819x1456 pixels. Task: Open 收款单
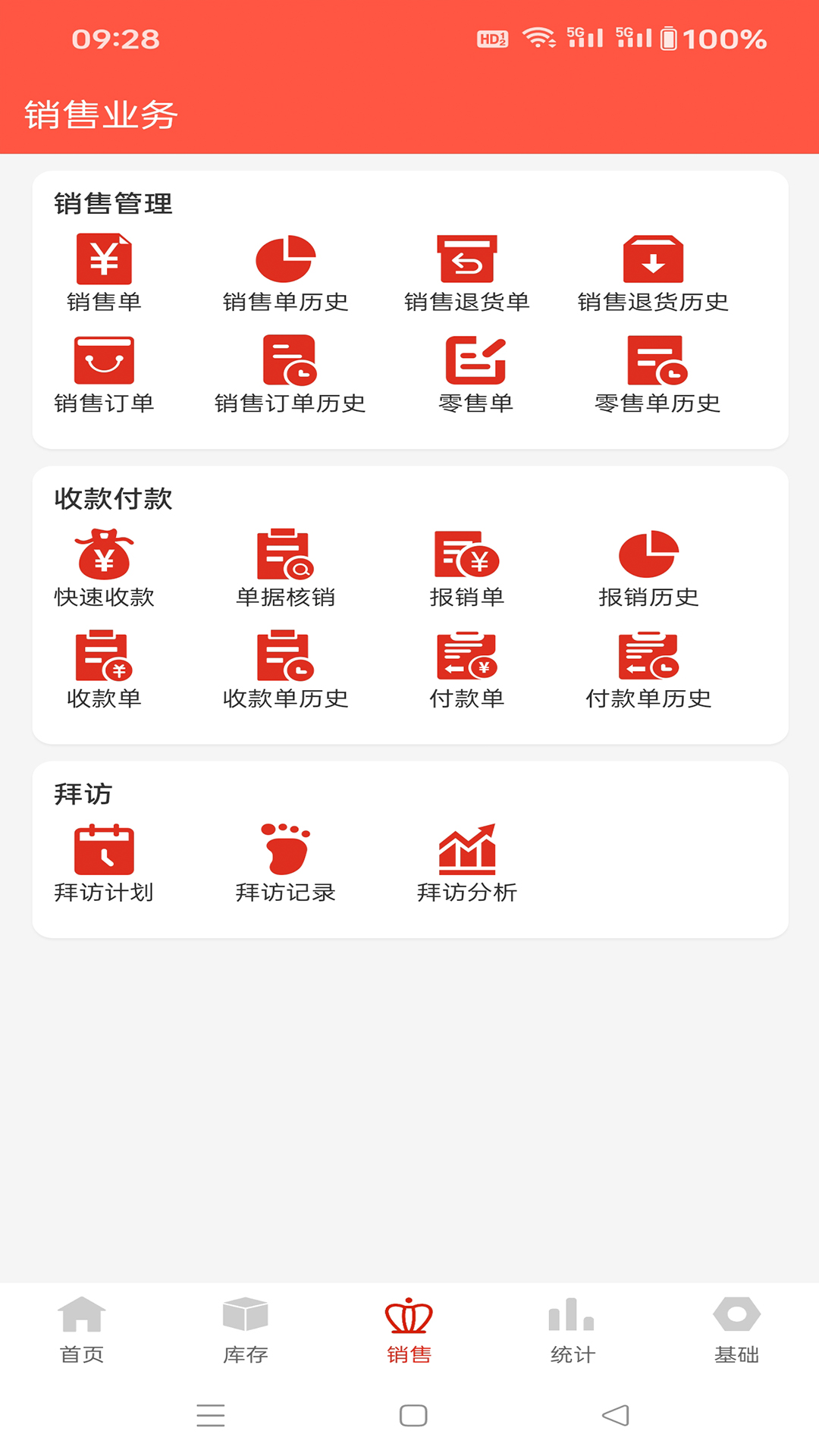click(x=104, y=670)
